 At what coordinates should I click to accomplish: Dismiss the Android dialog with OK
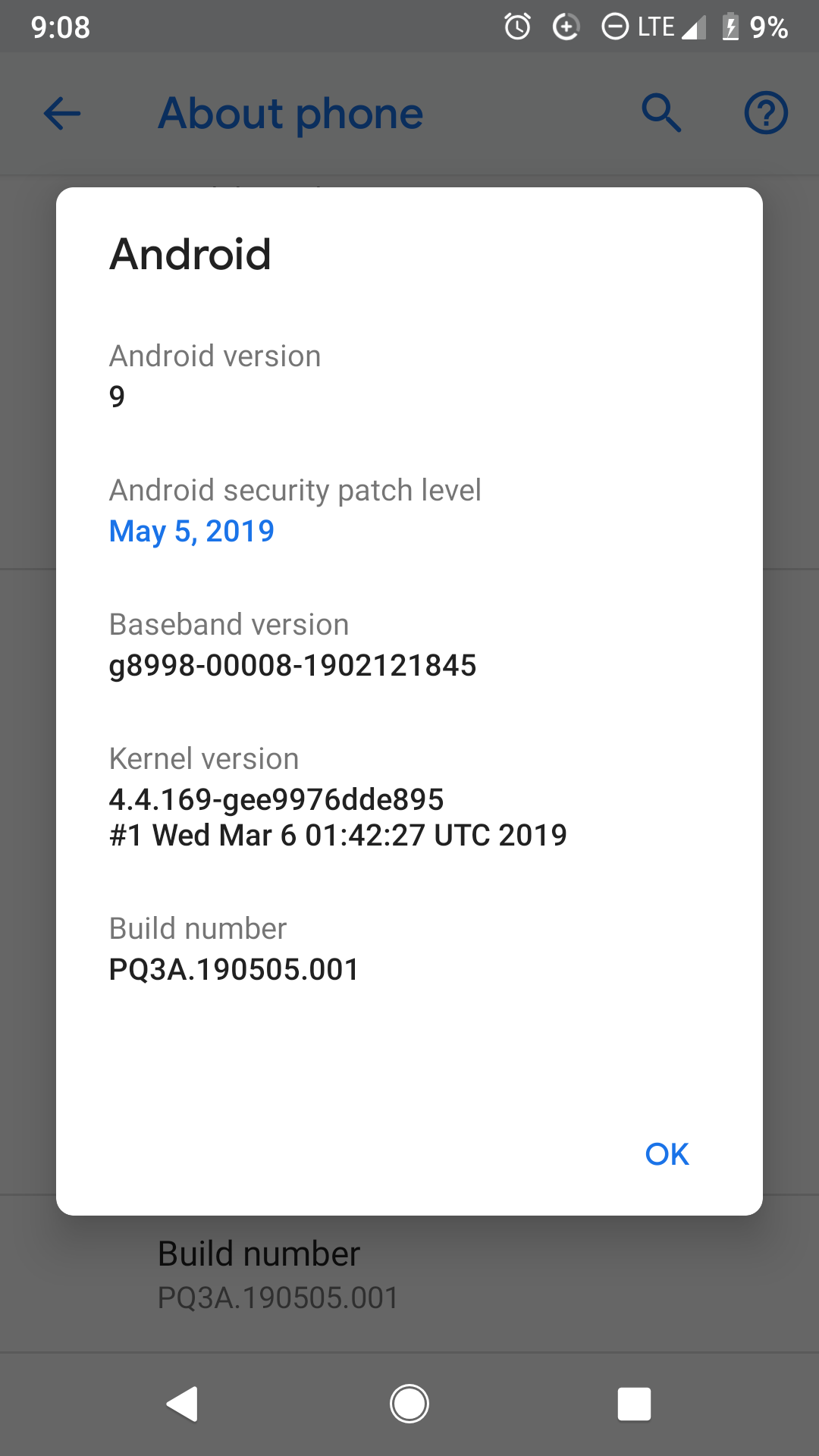point(667,1154)
